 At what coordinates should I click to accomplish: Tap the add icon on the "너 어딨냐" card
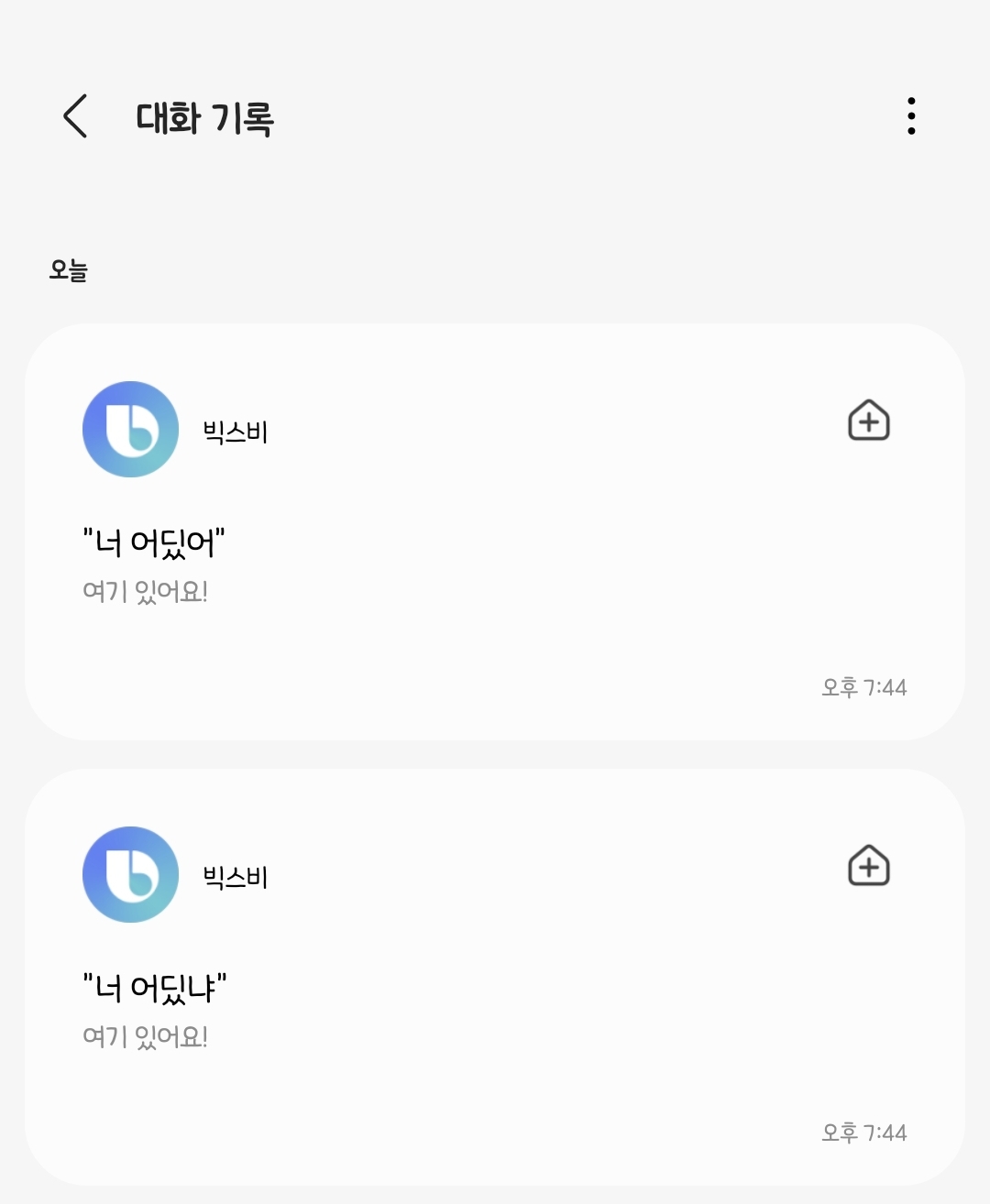[x=868, y=866]
